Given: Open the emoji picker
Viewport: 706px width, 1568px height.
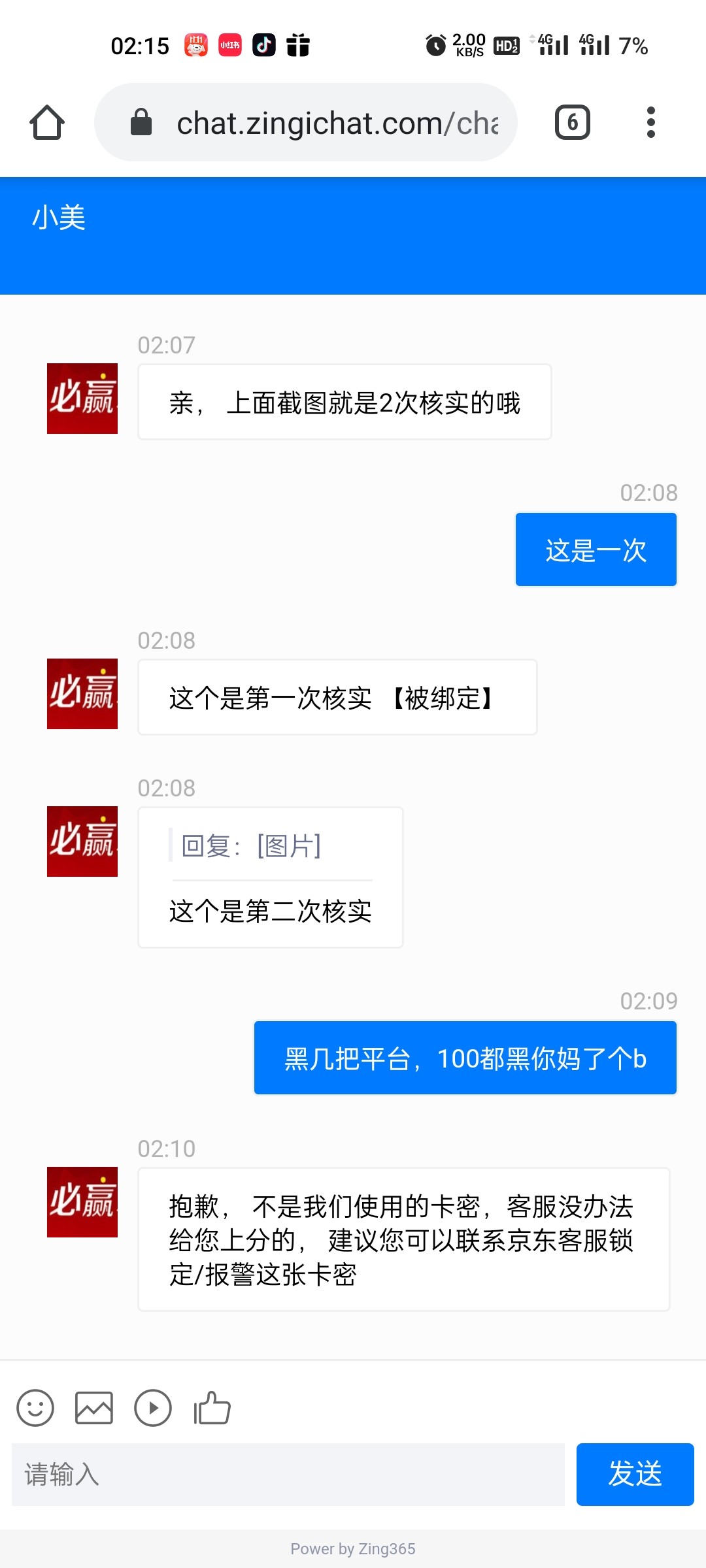Looking at the screenshot, I should pos(35,1407).
